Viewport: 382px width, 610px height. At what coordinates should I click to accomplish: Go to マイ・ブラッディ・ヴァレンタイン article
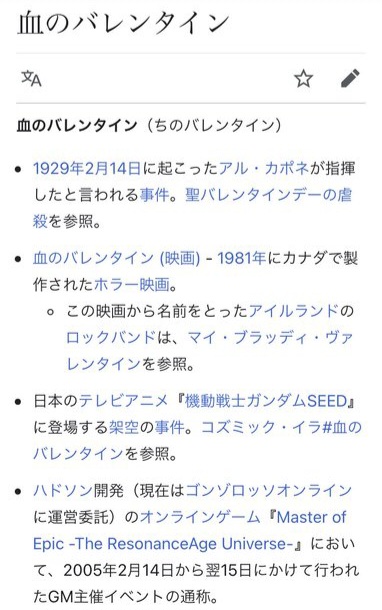point(270,337)
